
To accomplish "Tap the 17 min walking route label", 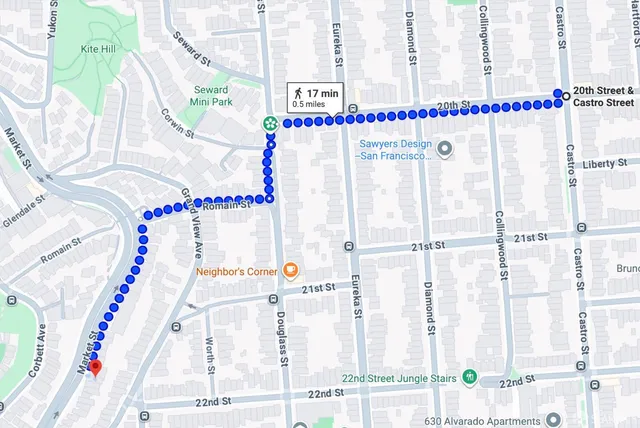I will 314,95.
